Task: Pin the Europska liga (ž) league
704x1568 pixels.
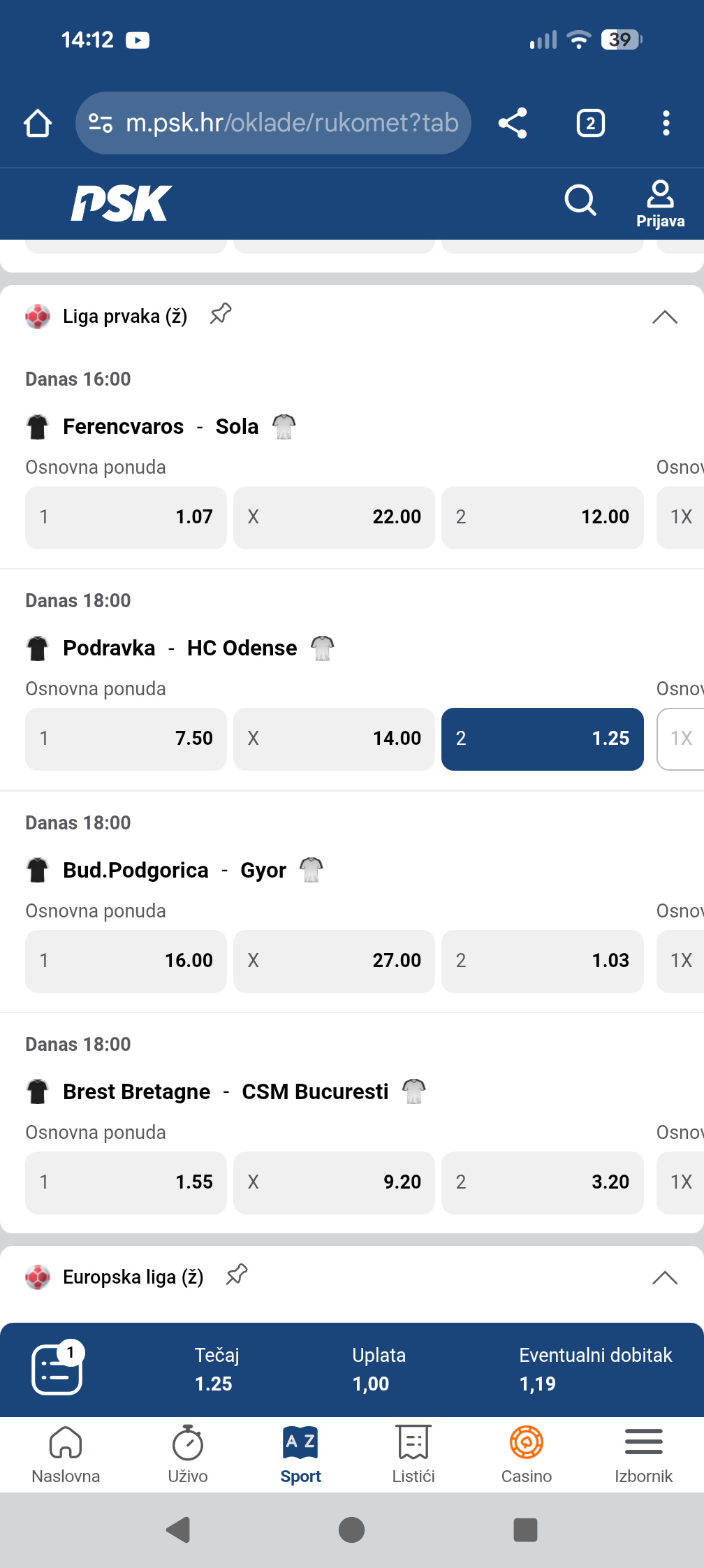Action: click(x=237, y=1275)
